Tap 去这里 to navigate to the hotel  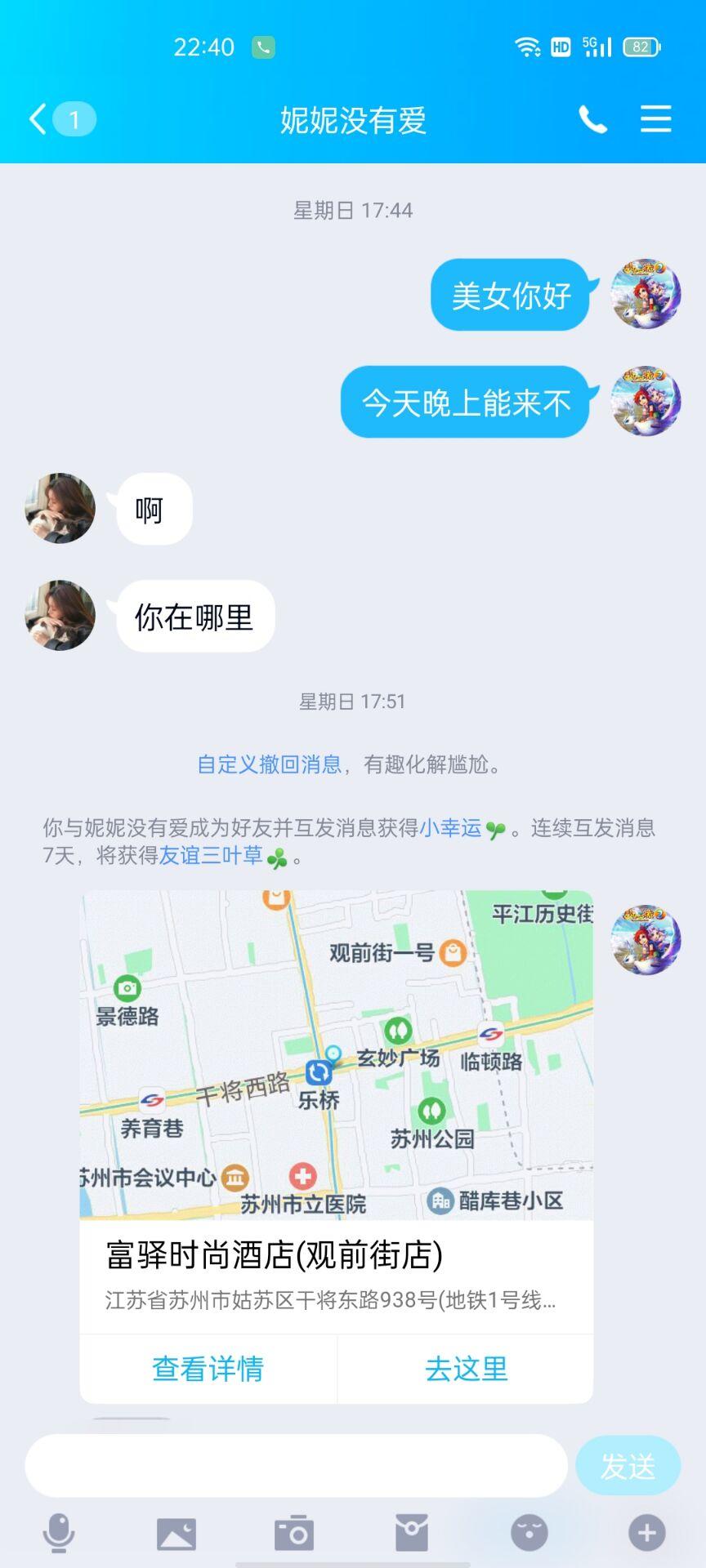[x=466, y=1369]
